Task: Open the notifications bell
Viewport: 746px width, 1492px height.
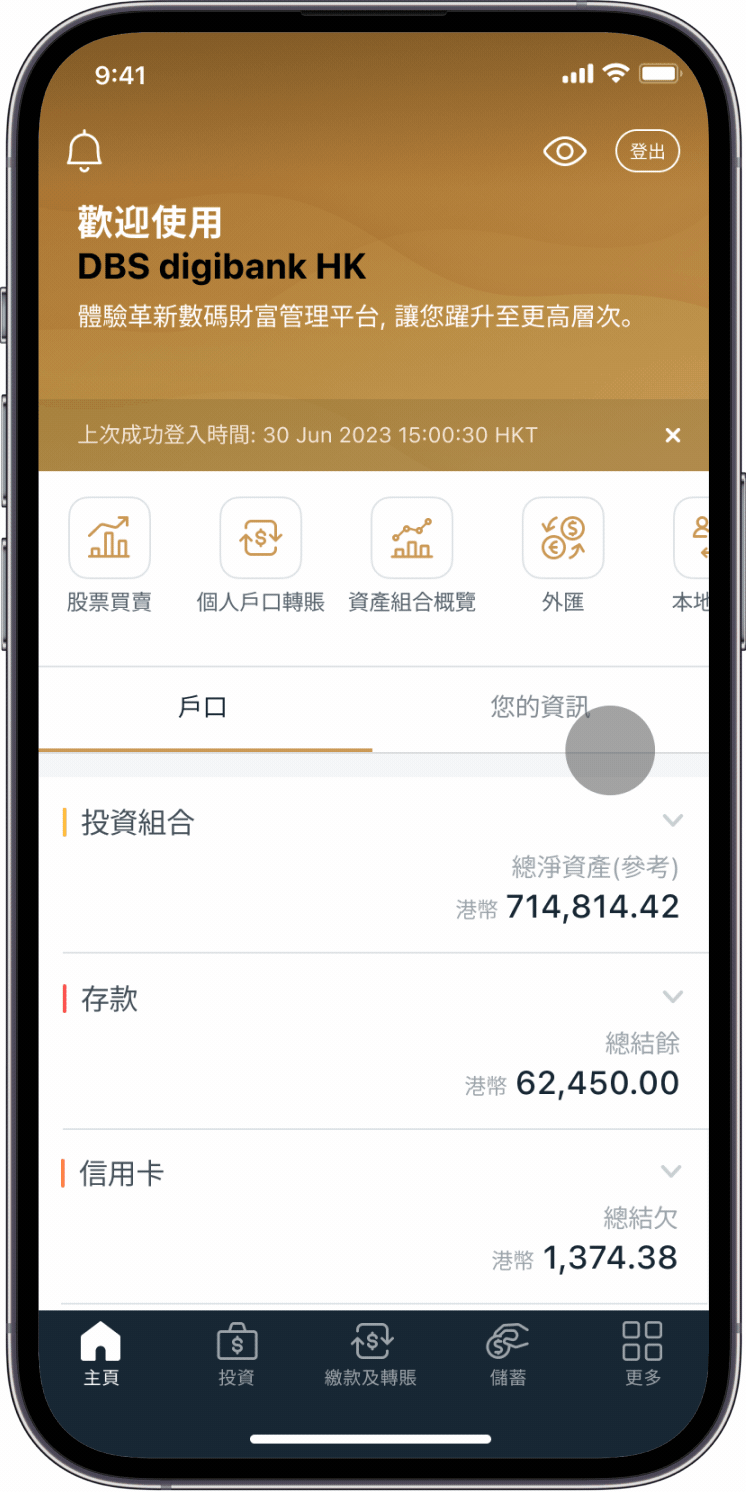Action: 84,152
